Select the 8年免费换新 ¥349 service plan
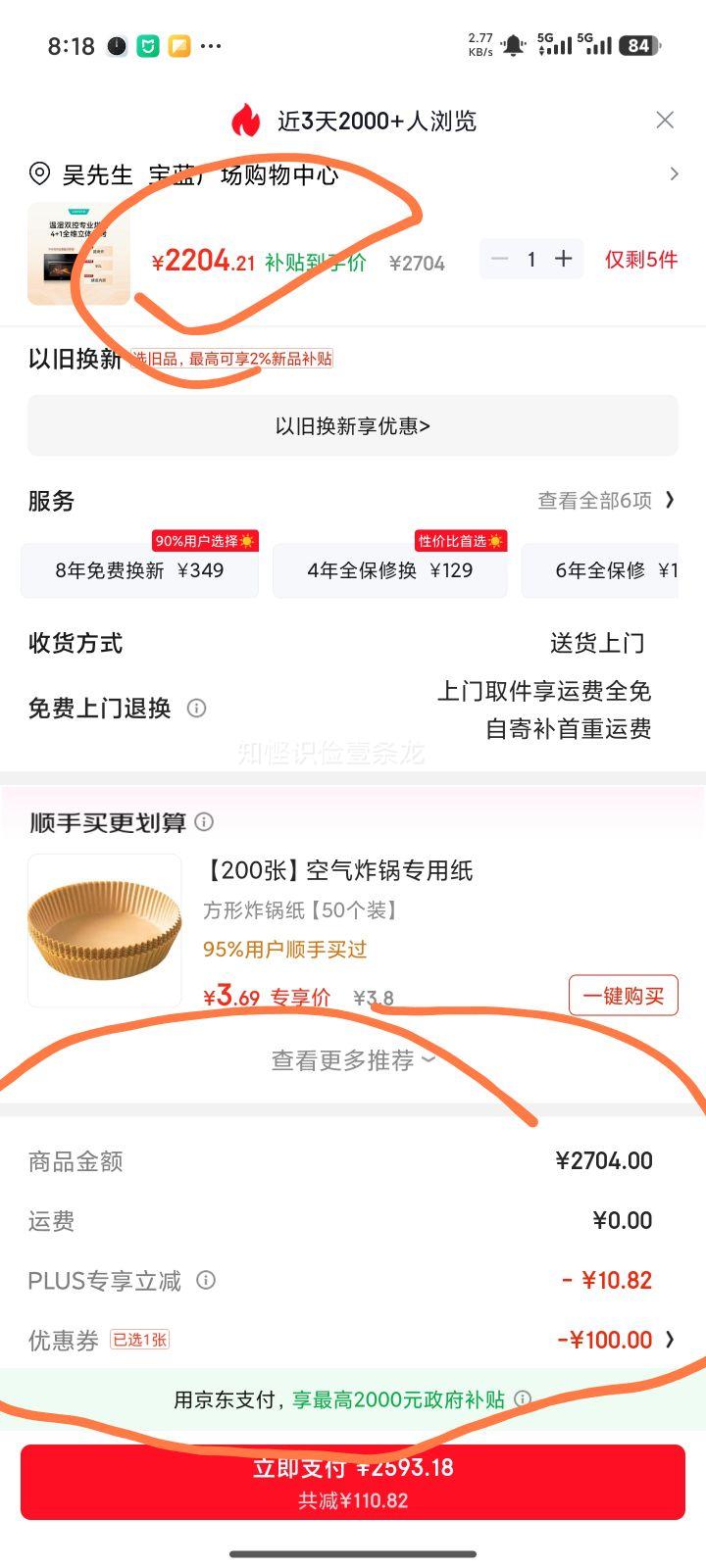 (140, 570)
